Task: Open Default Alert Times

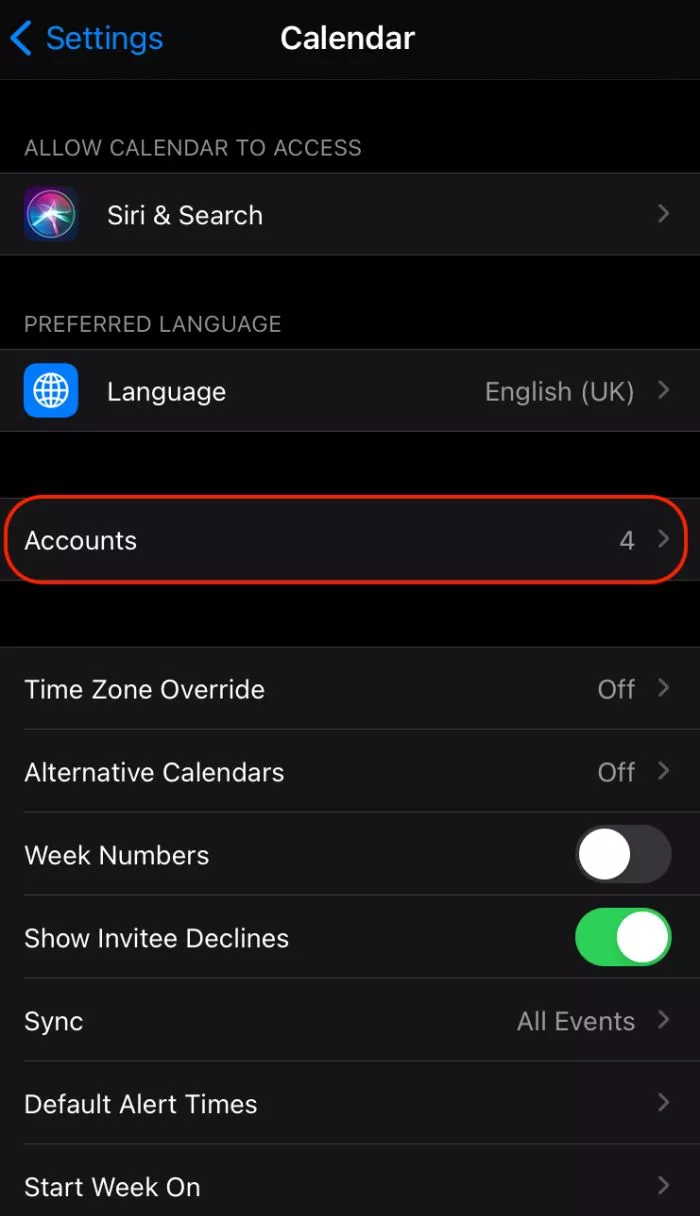Action: [x=350, y=1104]
